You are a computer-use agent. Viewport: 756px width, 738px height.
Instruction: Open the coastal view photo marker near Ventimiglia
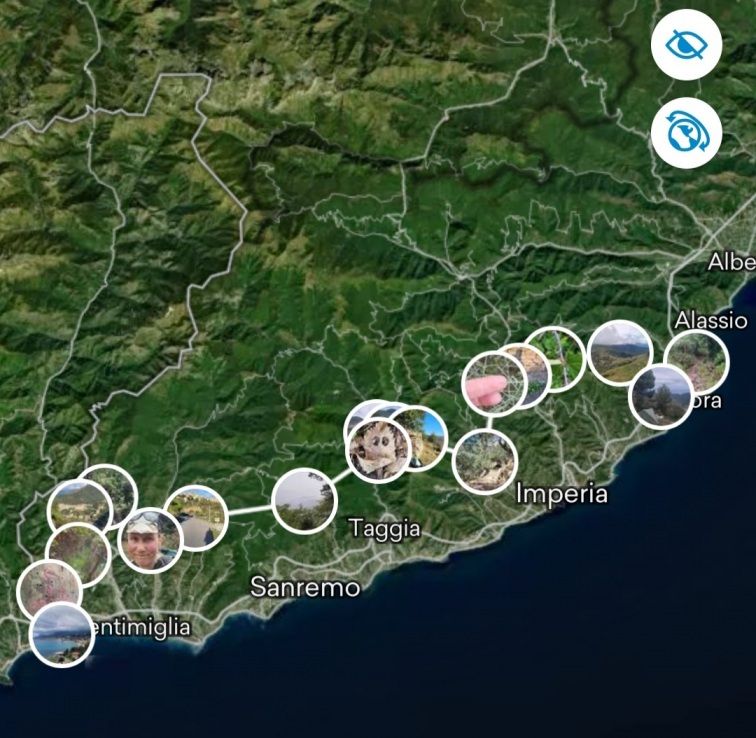61,635
